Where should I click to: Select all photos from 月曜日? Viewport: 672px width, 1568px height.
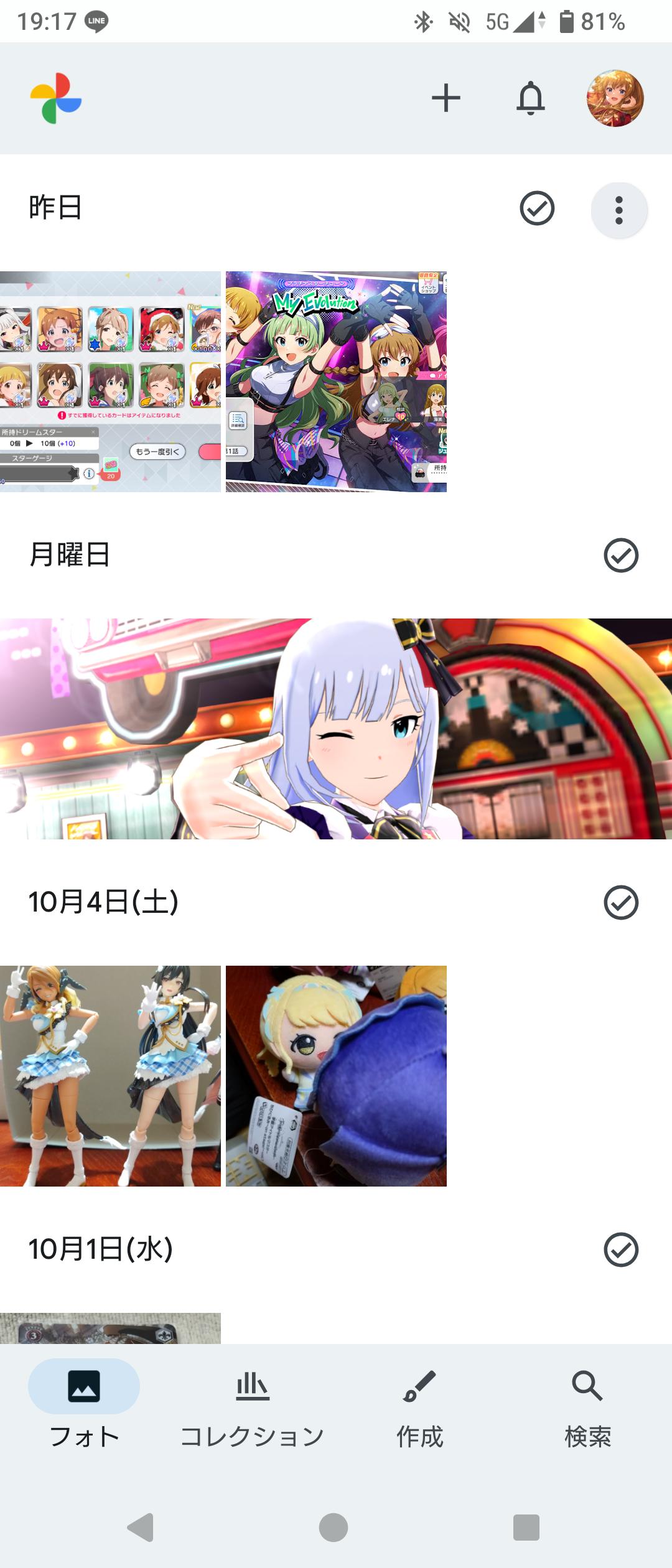click(x=621, y=555)
